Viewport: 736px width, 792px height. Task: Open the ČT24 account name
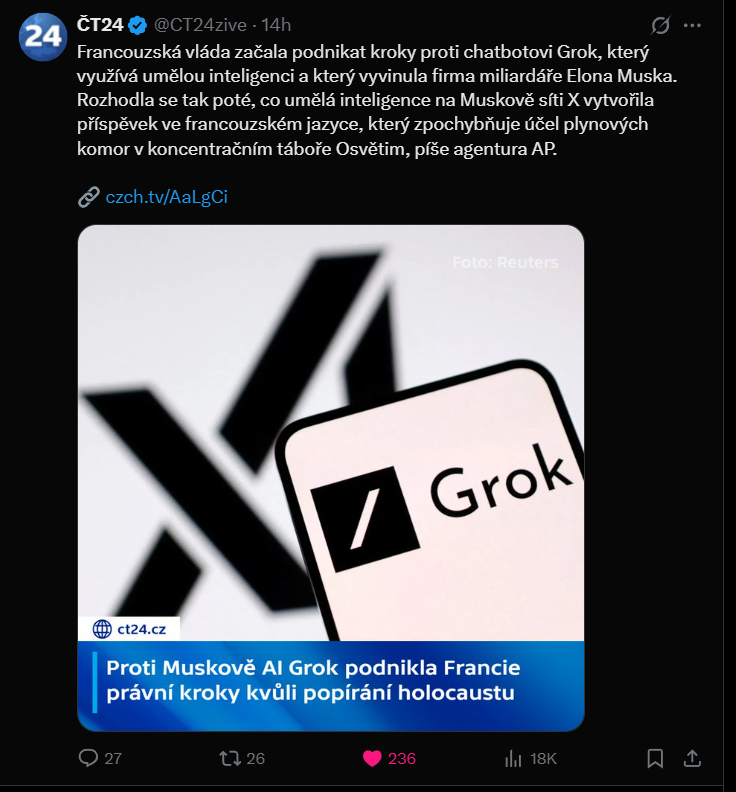pos(101,24)
